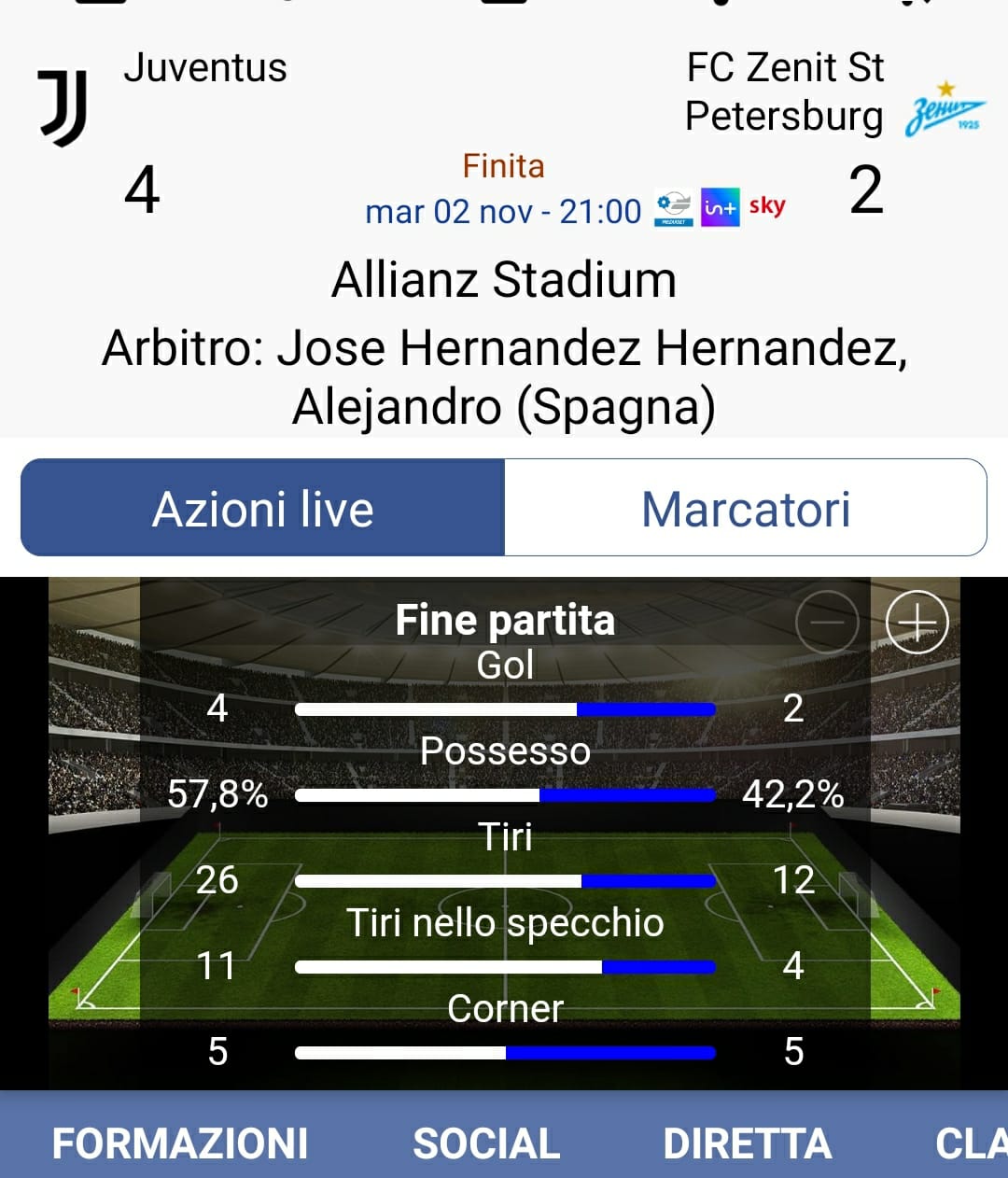Switch to the SOCIAL tab
1008x1178 pixels.
tap(486, 1143)
